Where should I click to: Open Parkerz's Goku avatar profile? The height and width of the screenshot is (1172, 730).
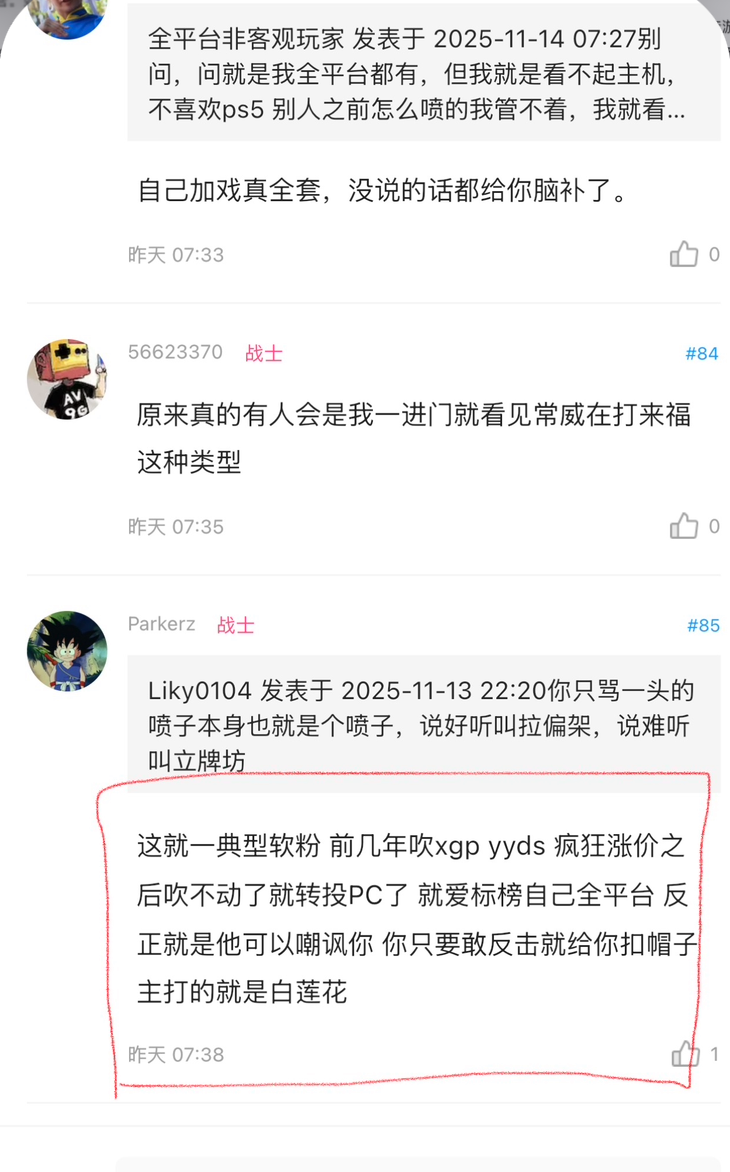pyautogui.click(x=66, y=650)
